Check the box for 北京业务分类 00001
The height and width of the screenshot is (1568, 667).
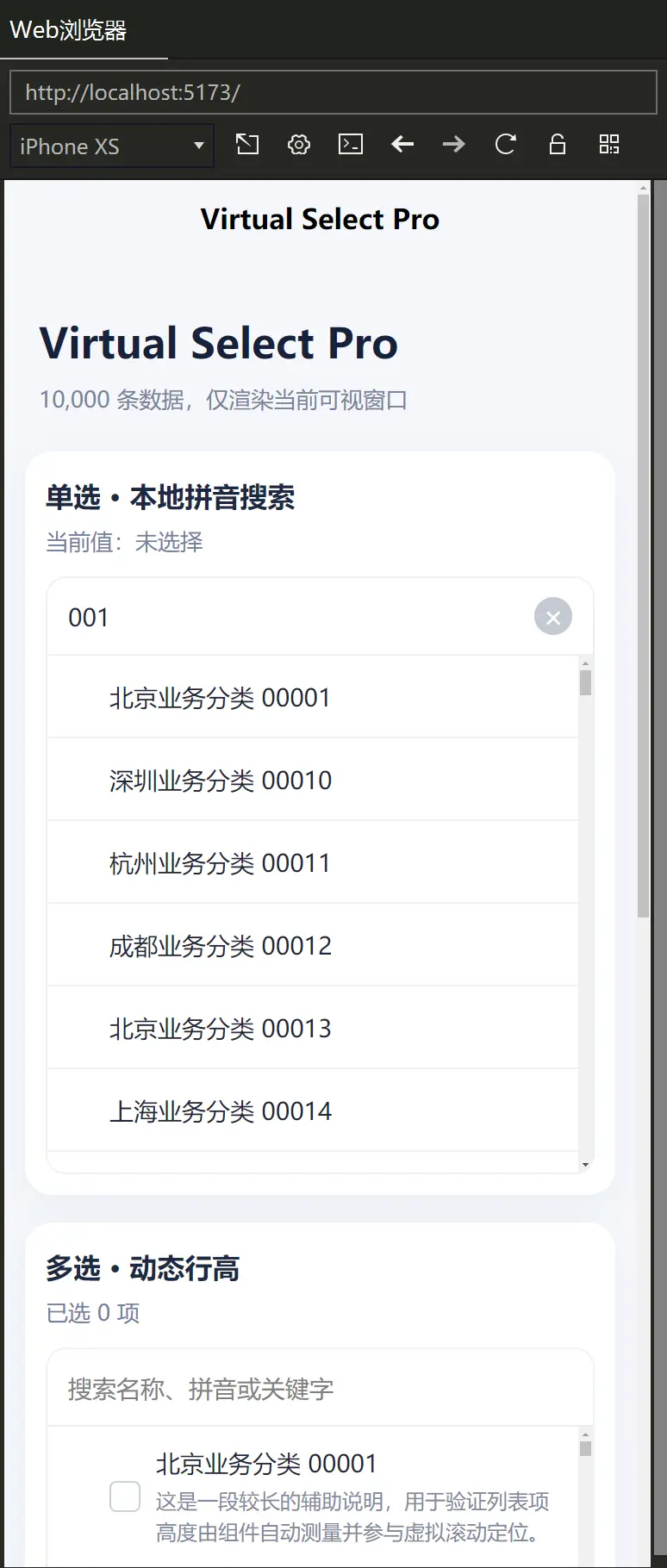[x=125, y=1496]
